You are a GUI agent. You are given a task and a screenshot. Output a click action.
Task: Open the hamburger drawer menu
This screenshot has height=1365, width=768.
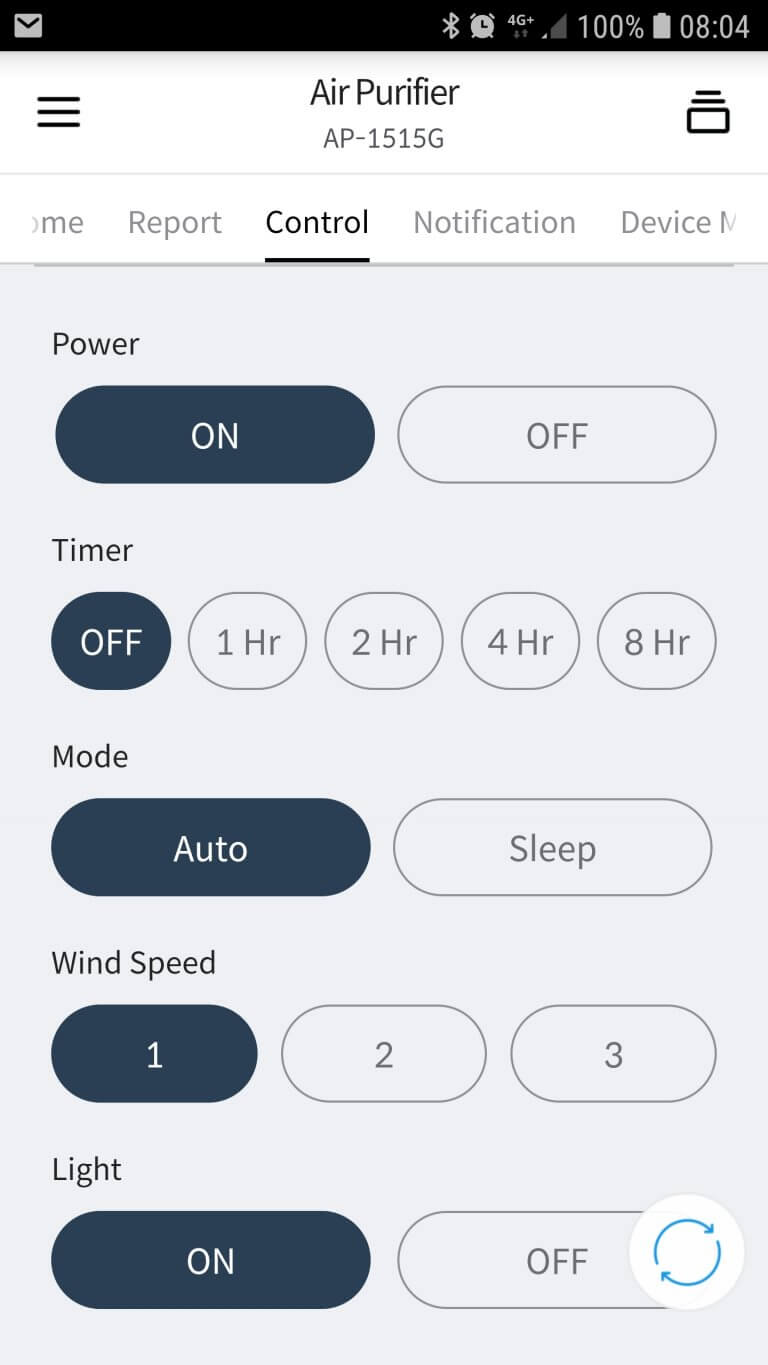point(58,112)
